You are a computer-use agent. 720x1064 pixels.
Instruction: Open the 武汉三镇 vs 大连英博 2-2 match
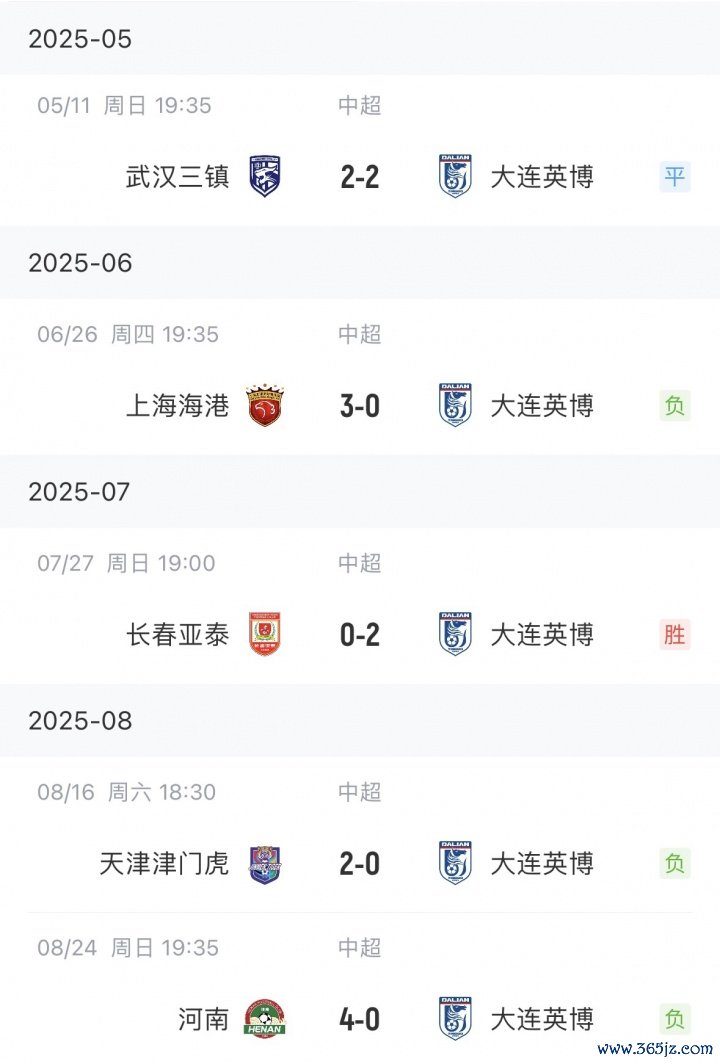pyautogui.click(x=360, y=177)
